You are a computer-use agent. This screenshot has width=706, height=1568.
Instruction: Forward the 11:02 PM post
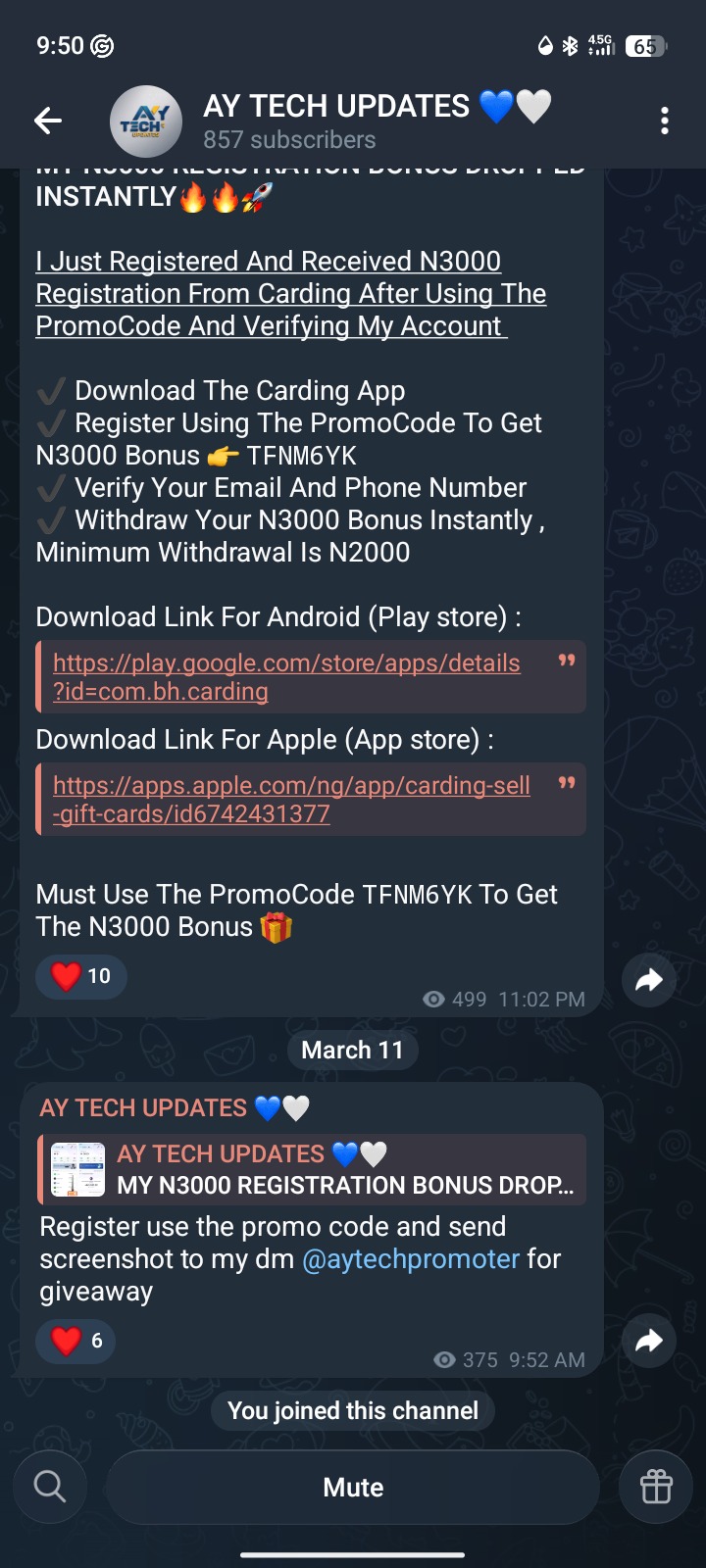[649, 980]
